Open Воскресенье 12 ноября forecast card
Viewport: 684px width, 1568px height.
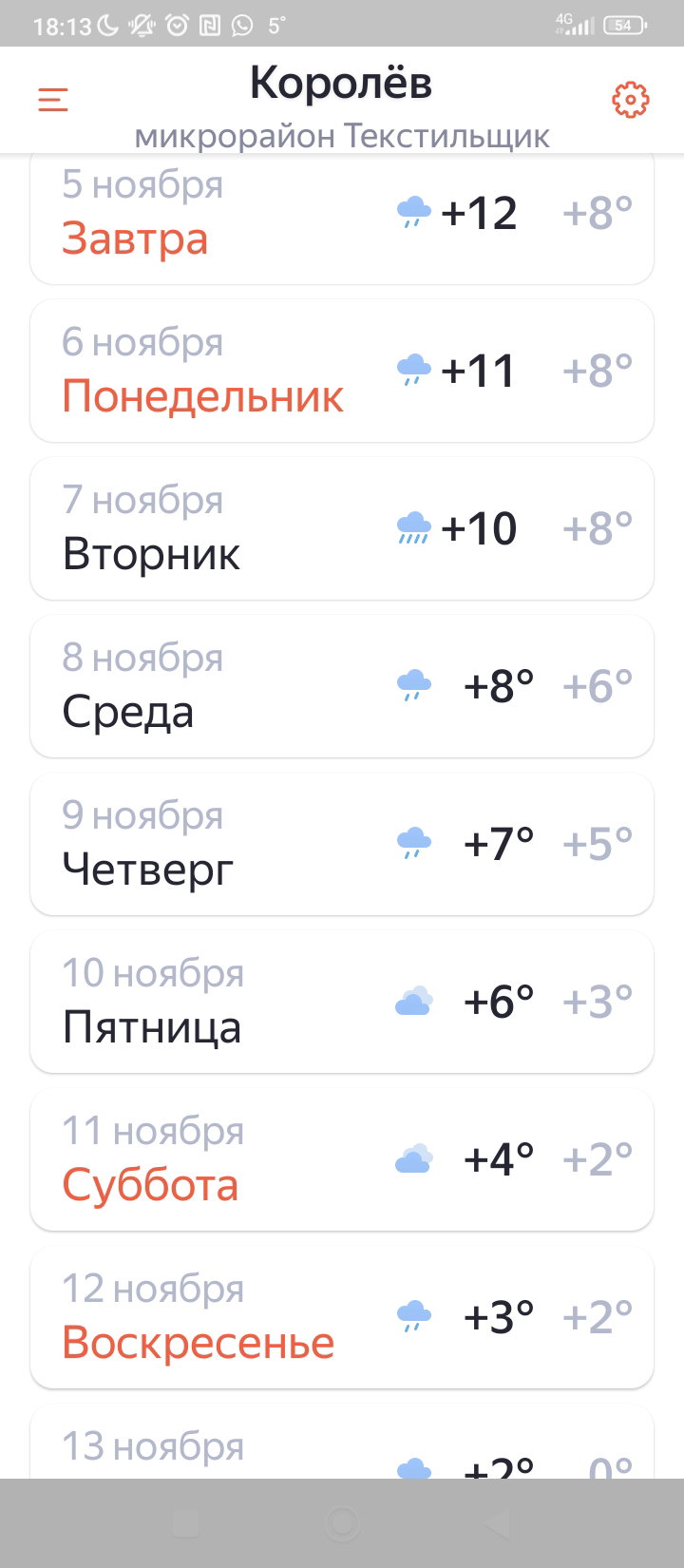342,1317
